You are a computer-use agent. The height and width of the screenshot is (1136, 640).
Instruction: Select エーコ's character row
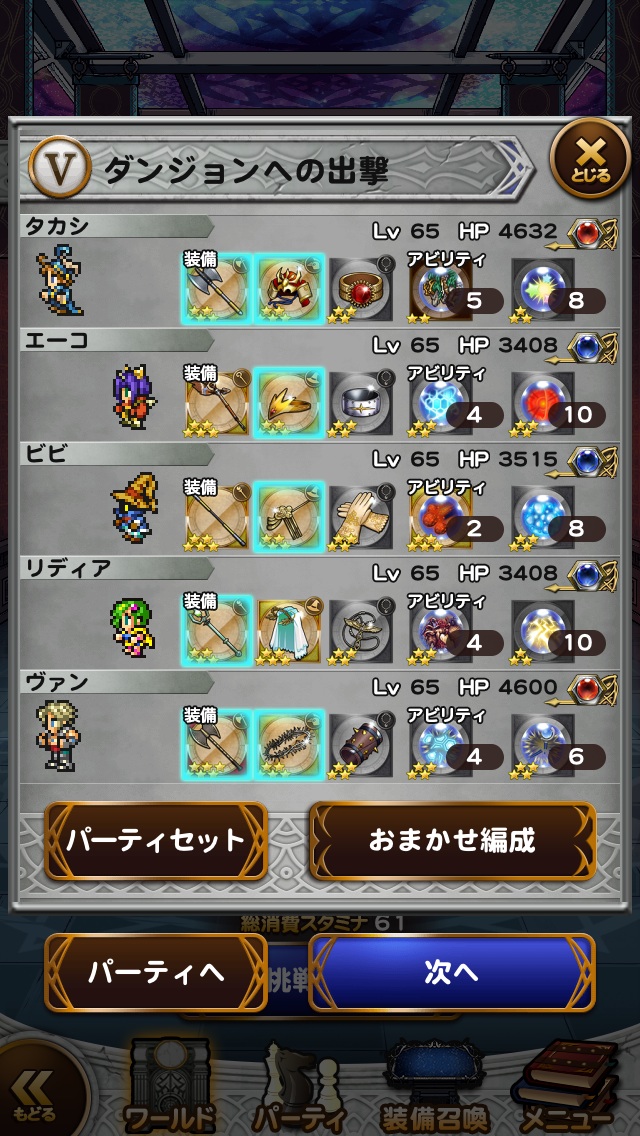[100, 385]
